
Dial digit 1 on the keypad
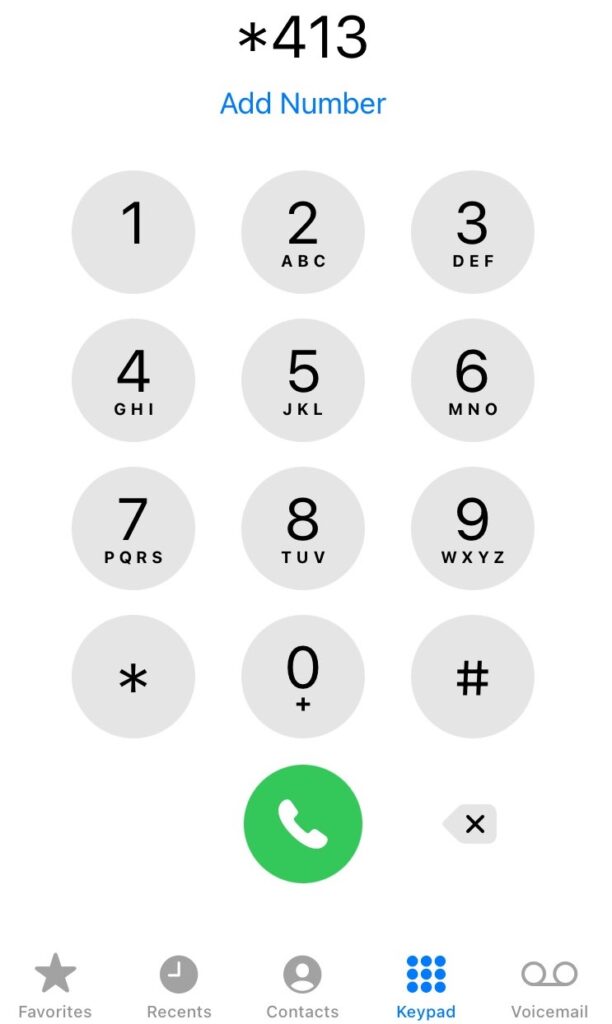click(133, 232)
